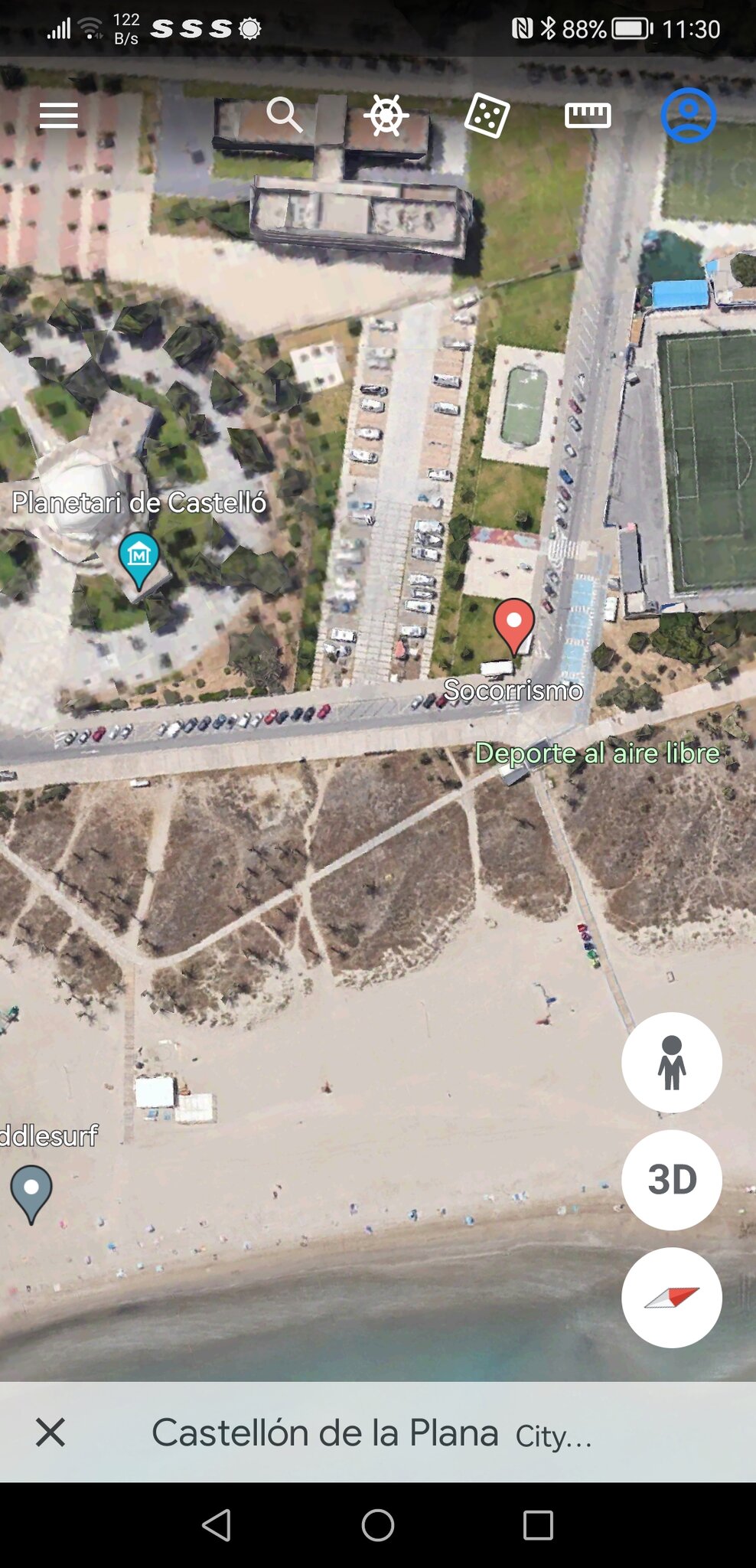Tap the dice for a random place
The image size is (756, 1568).
coord(487,116)
